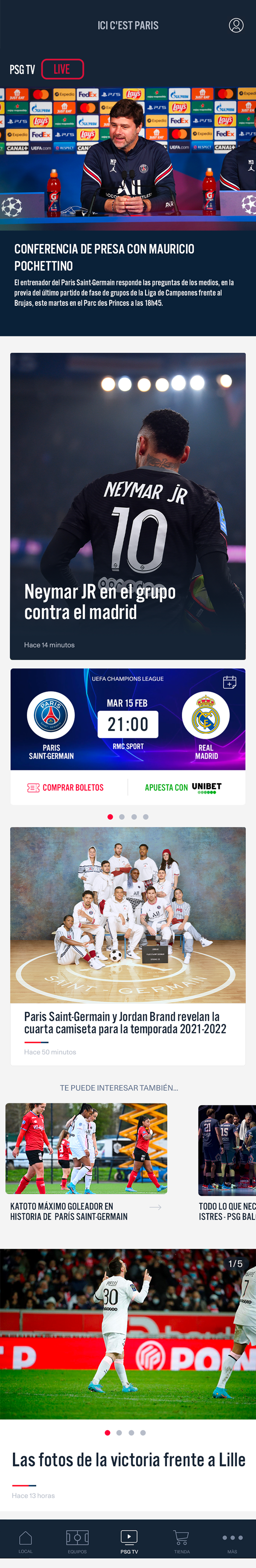
Task: Go to the Local tab
Action: point(26,1542)
